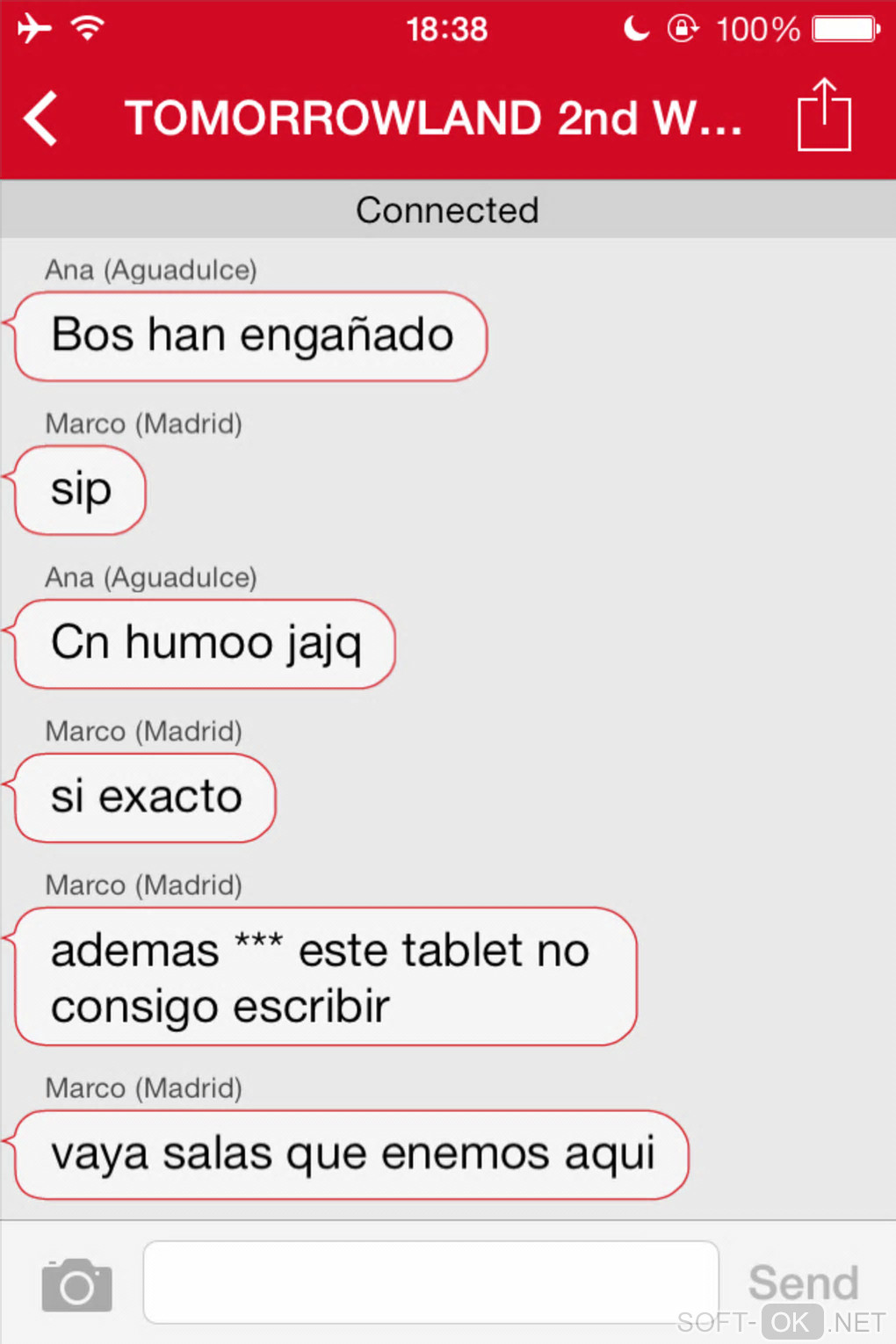896x1344 pixels.
Task: Go back from the TOMORROWLAND chat
Action: (x=41, y=118)
